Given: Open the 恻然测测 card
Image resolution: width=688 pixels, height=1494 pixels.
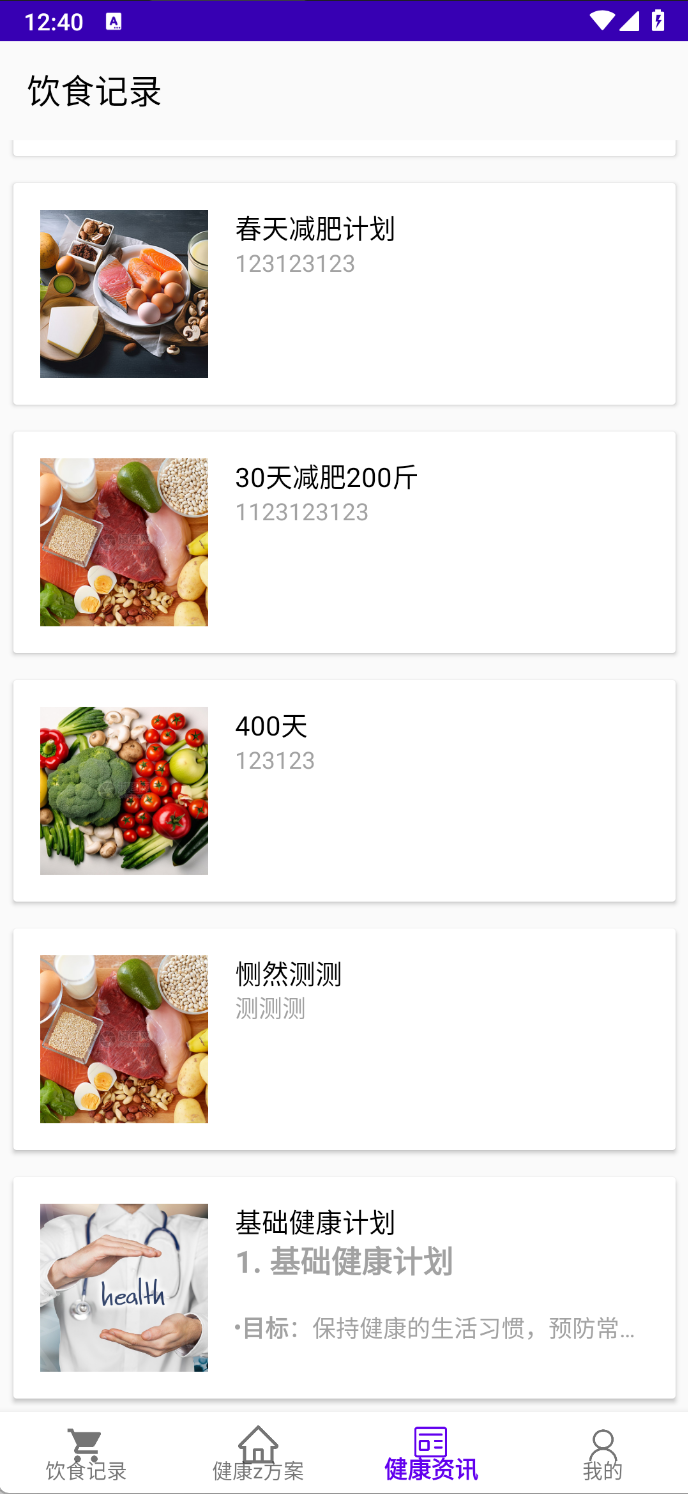Looking at the screenshot, I should [x=344, y=1039].
